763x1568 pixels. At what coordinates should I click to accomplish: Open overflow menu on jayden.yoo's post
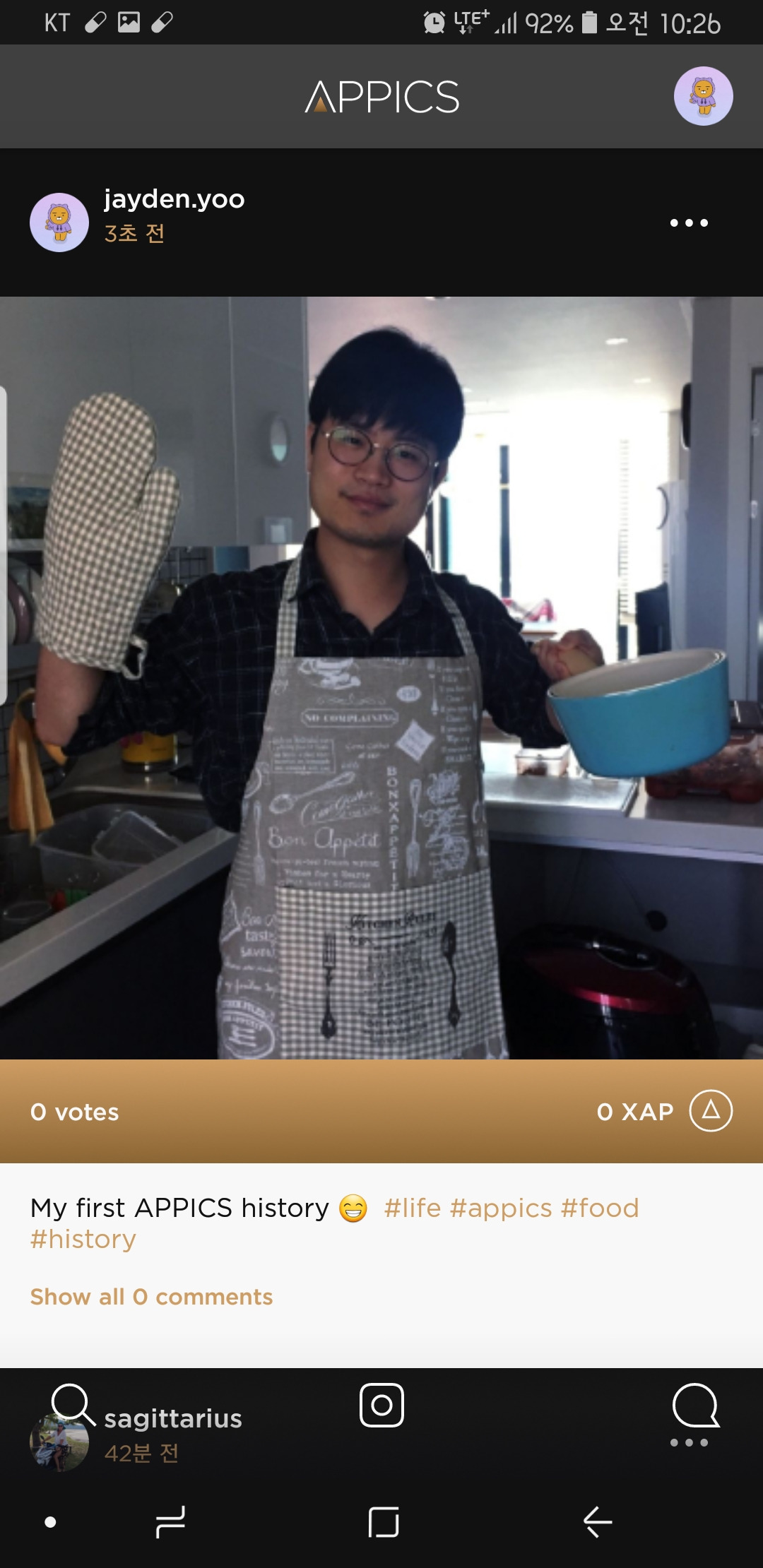pyautogui.click(x=689, y=222)
